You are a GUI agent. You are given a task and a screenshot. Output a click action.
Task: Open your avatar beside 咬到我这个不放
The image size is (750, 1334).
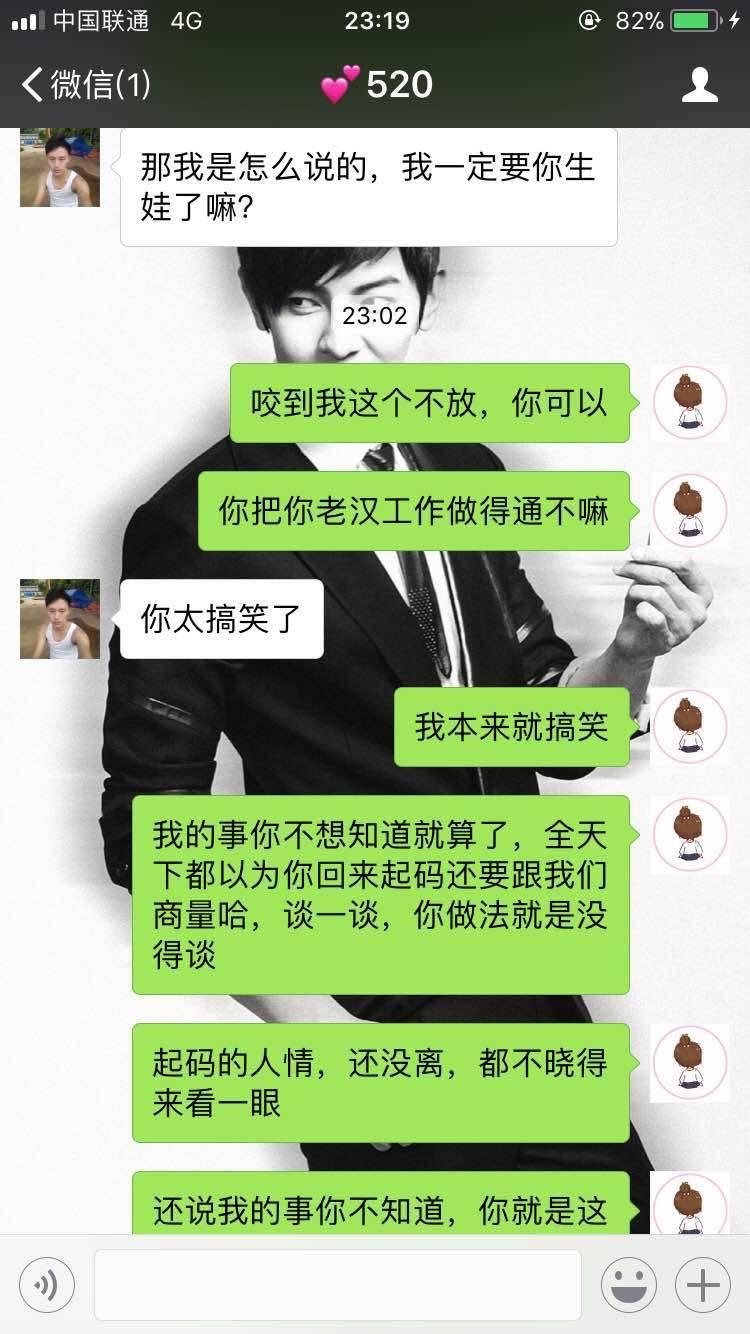[x=690, y=403]
